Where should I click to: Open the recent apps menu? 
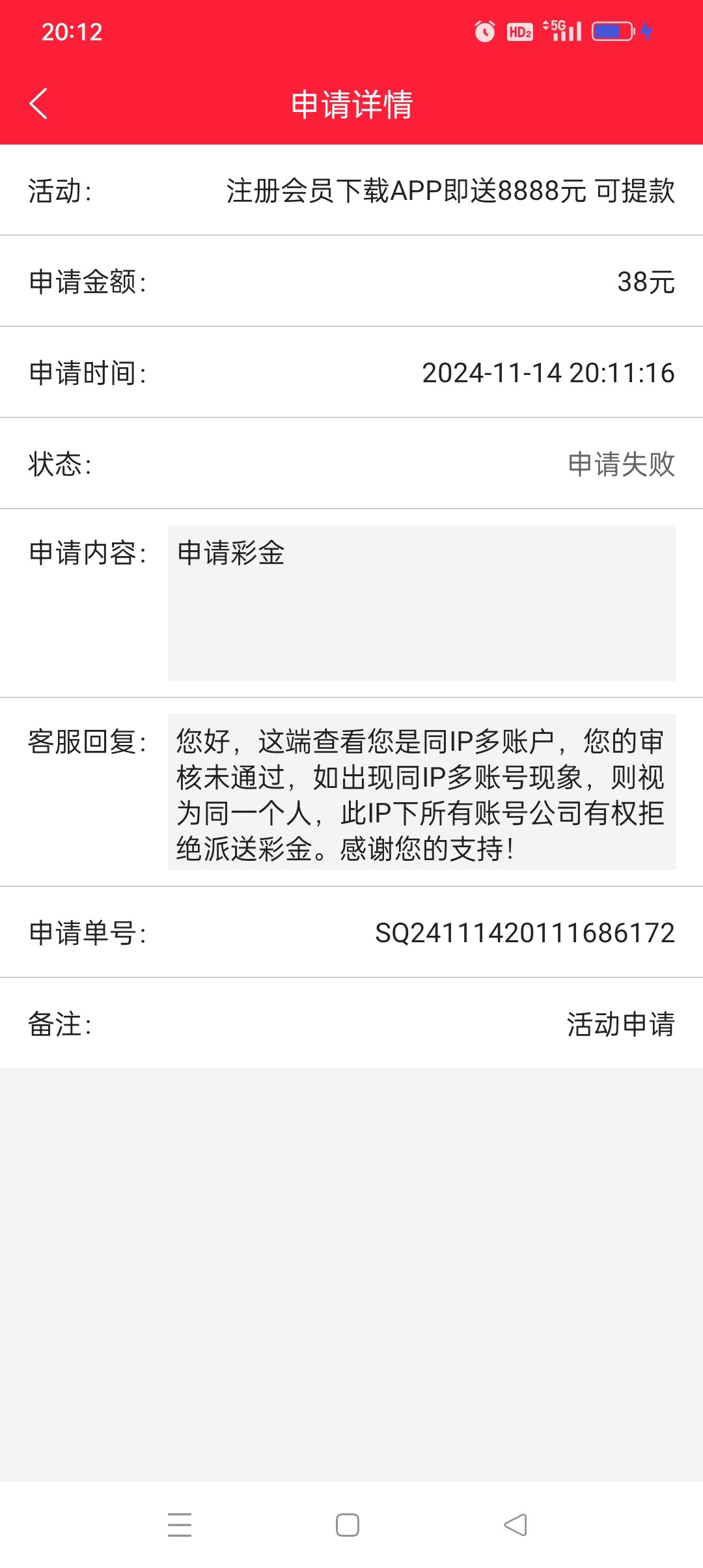[180, 1525]
